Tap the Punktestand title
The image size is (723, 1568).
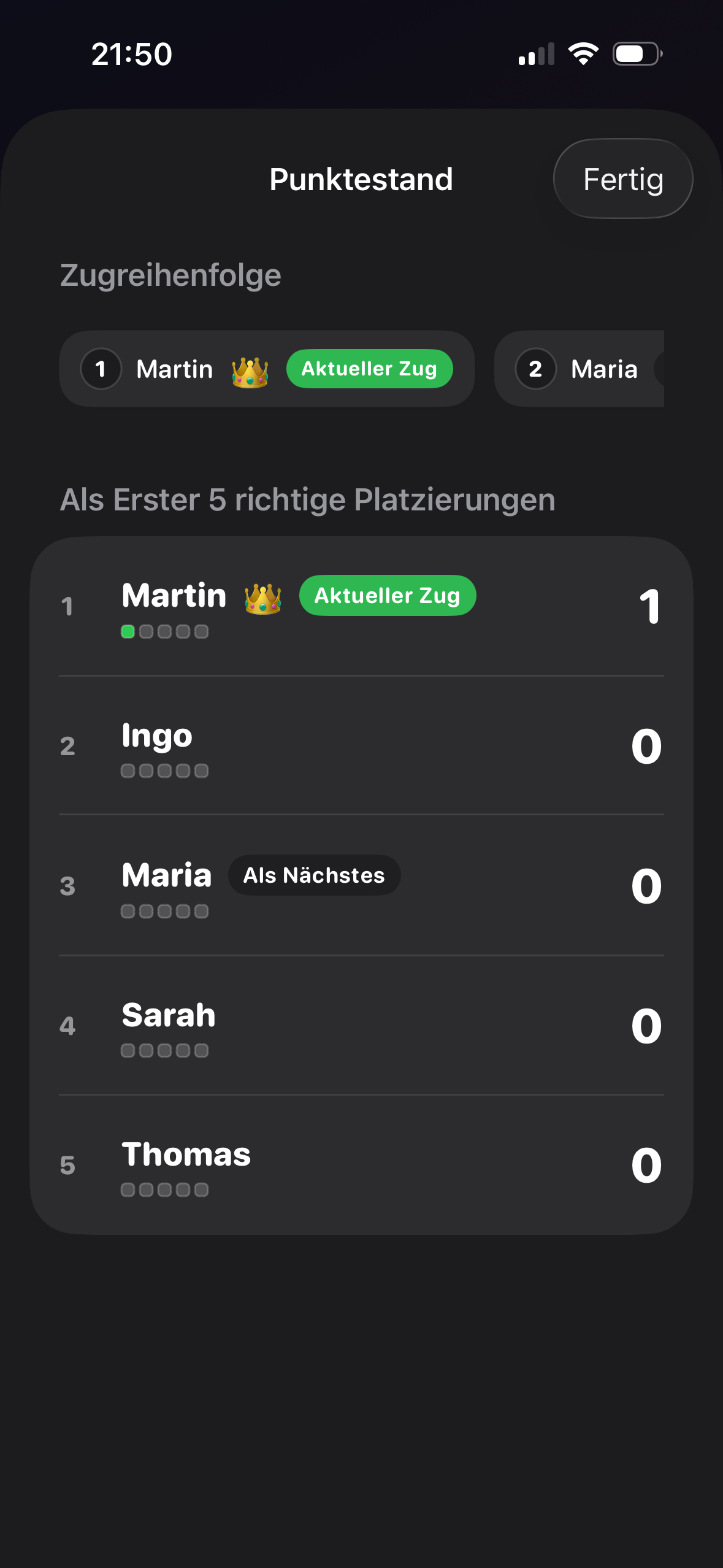point(361,179)
